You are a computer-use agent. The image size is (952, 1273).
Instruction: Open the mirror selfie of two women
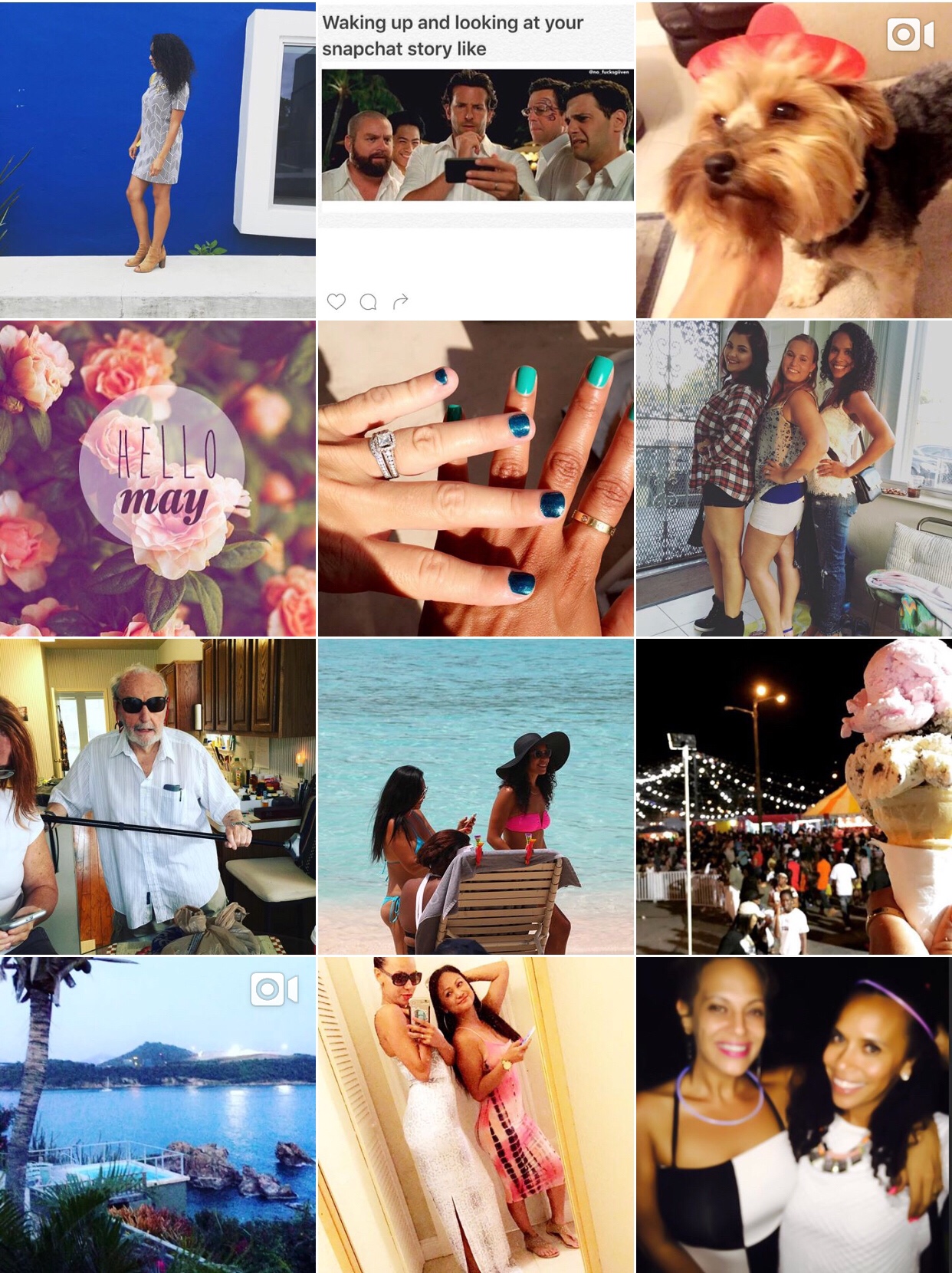point(476,1114)
